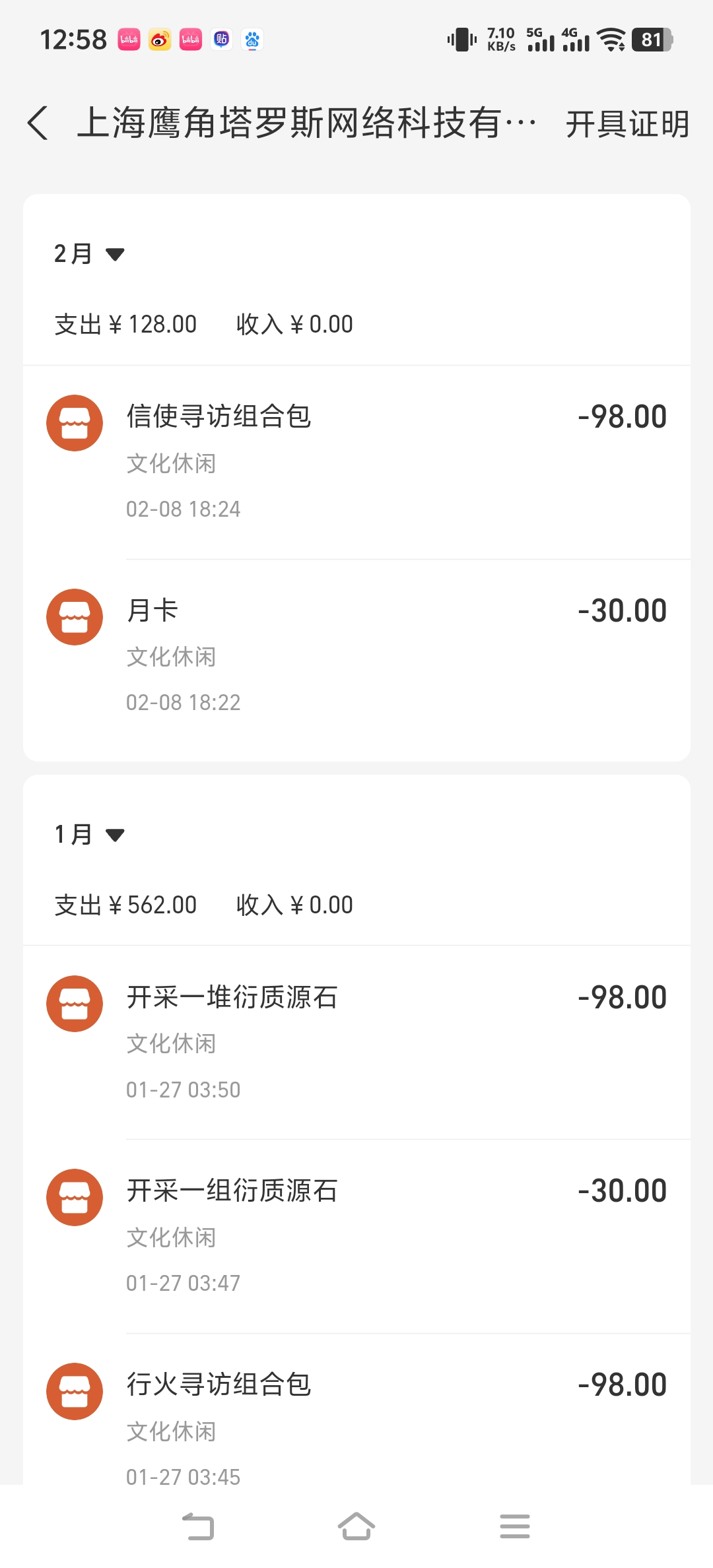Open the 信使寻访组合包 transaction
Image resolution: width=713 pixels, height=1568 pixels.
pos(356,461)
